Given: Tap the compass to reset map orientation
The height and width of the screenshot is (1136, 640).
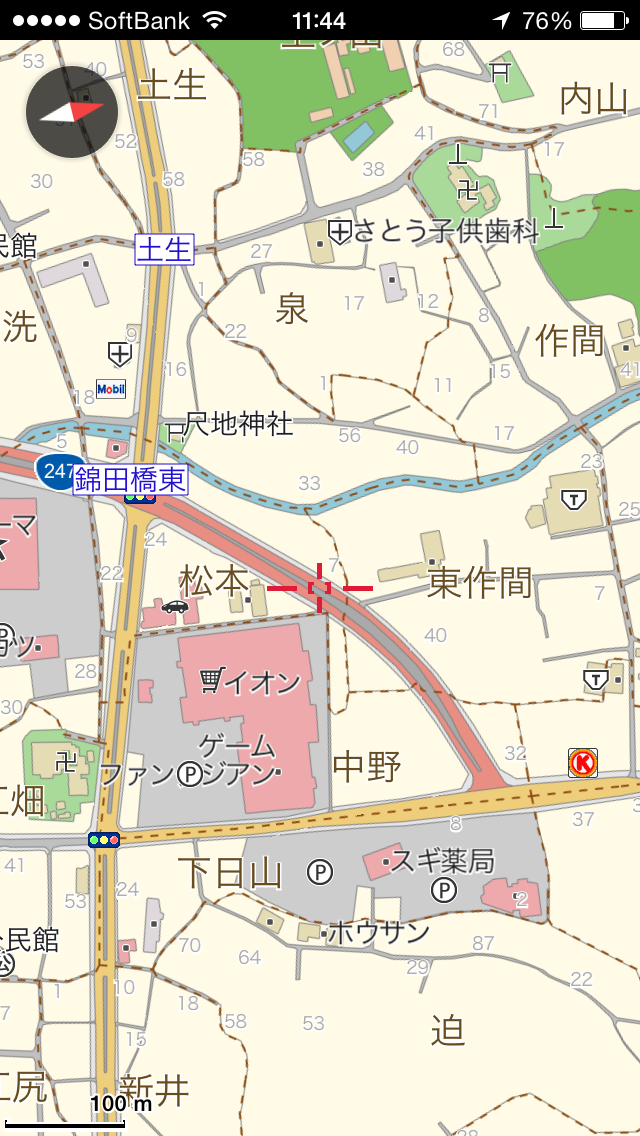Looking at the screenshot, I should (x=72, y=112).
